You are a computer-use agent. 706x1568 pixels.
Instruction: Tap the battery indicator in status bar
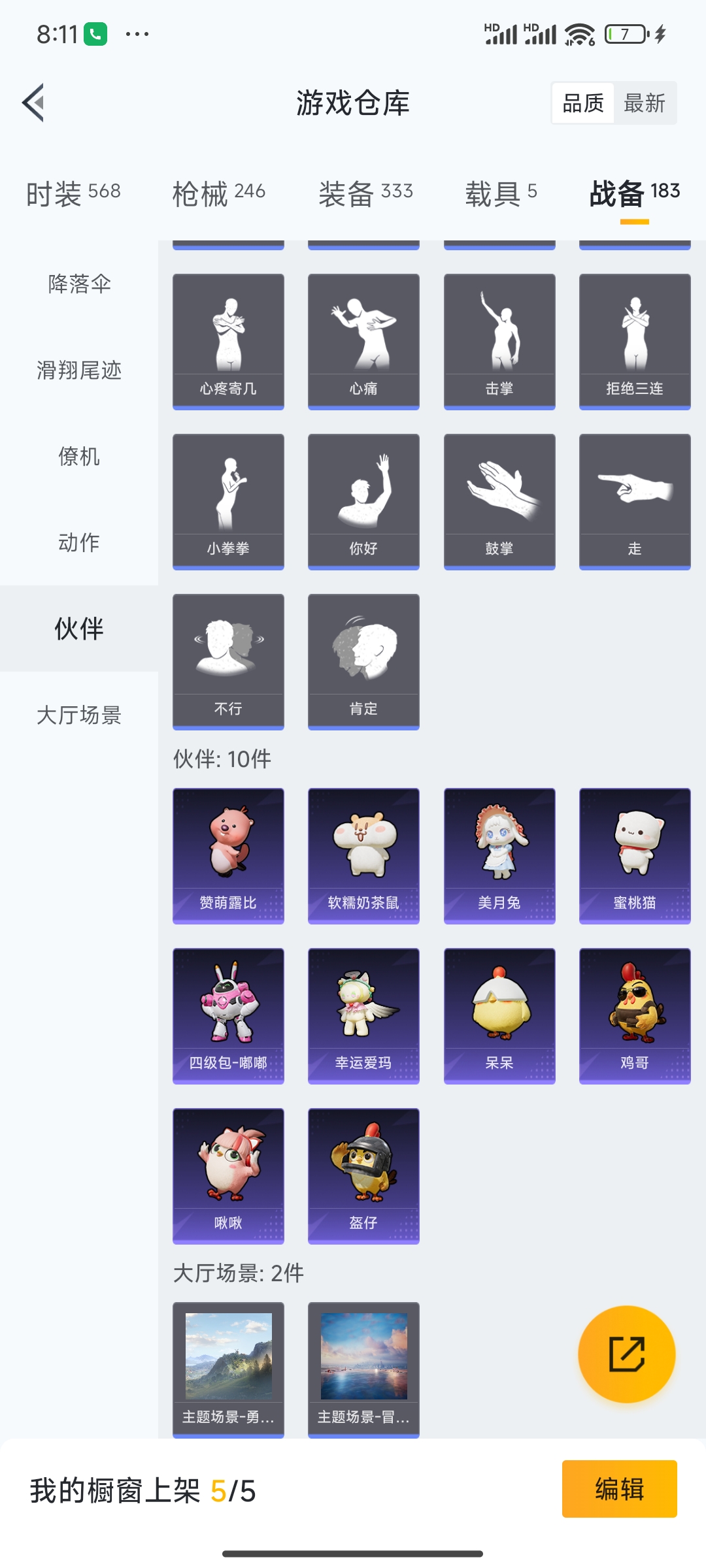click(623, 33)
